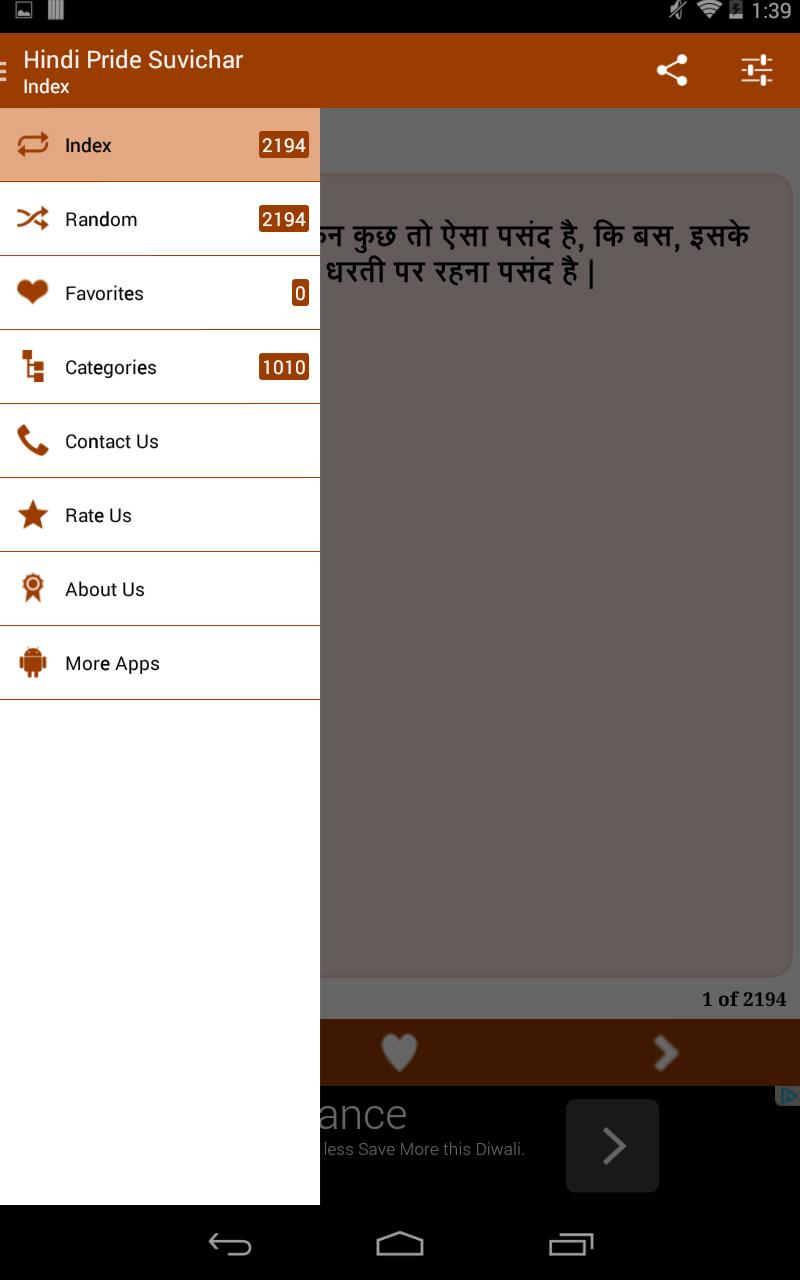Select Index in the drawer
The width and height of the screenshot is (800, 1280).
pos(160,145)
